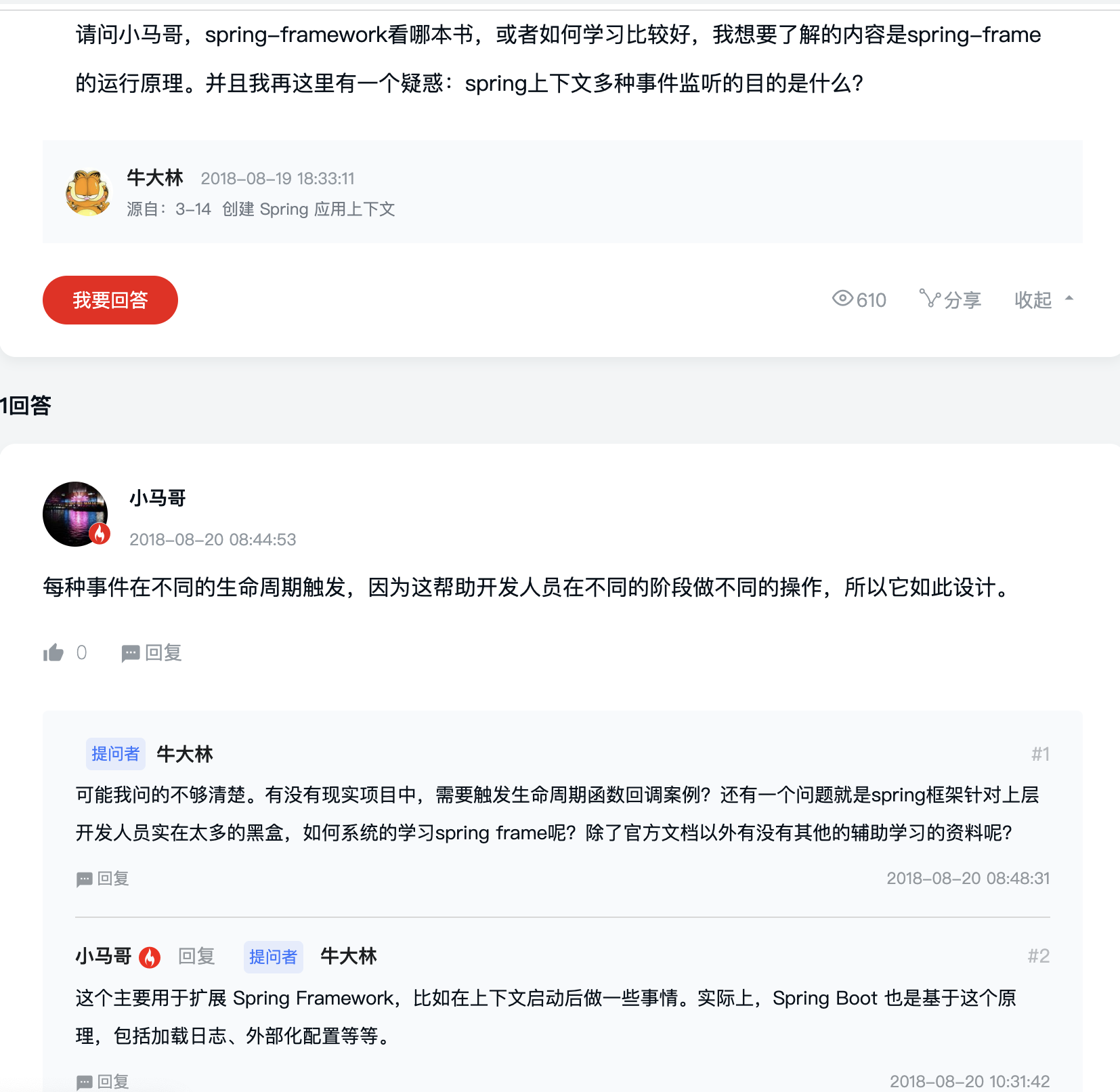
Task: Reply to 牛大林's comment #1
Action: 103,879
